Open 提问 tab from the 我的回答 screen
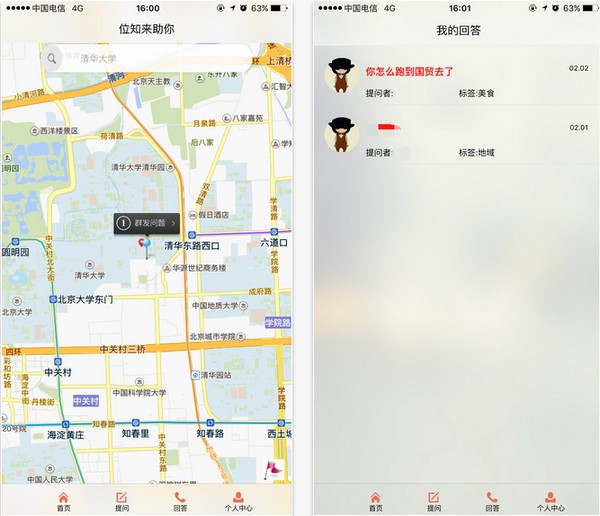Screen dimensions: 600x516 tap(434, 500)
